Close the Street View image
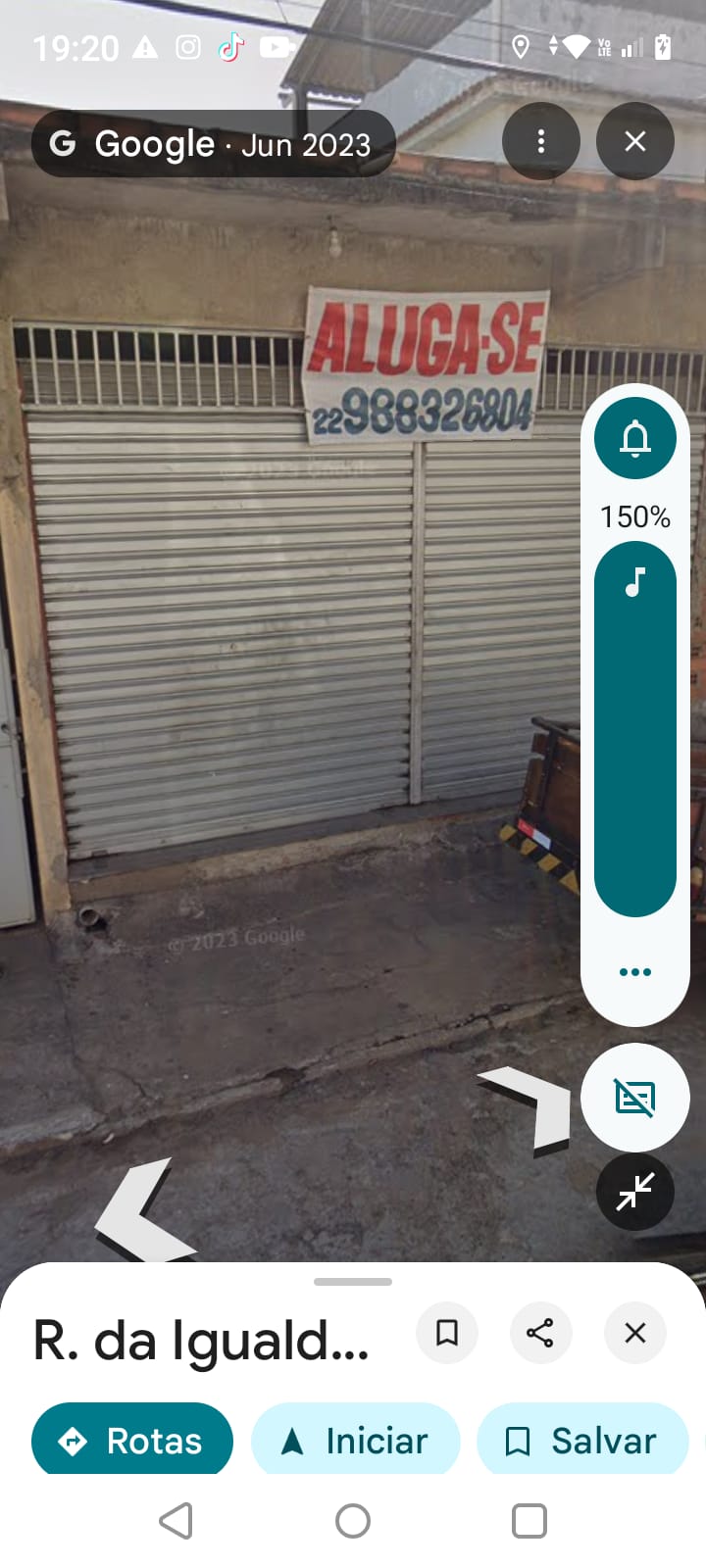 tap(634, 142)
